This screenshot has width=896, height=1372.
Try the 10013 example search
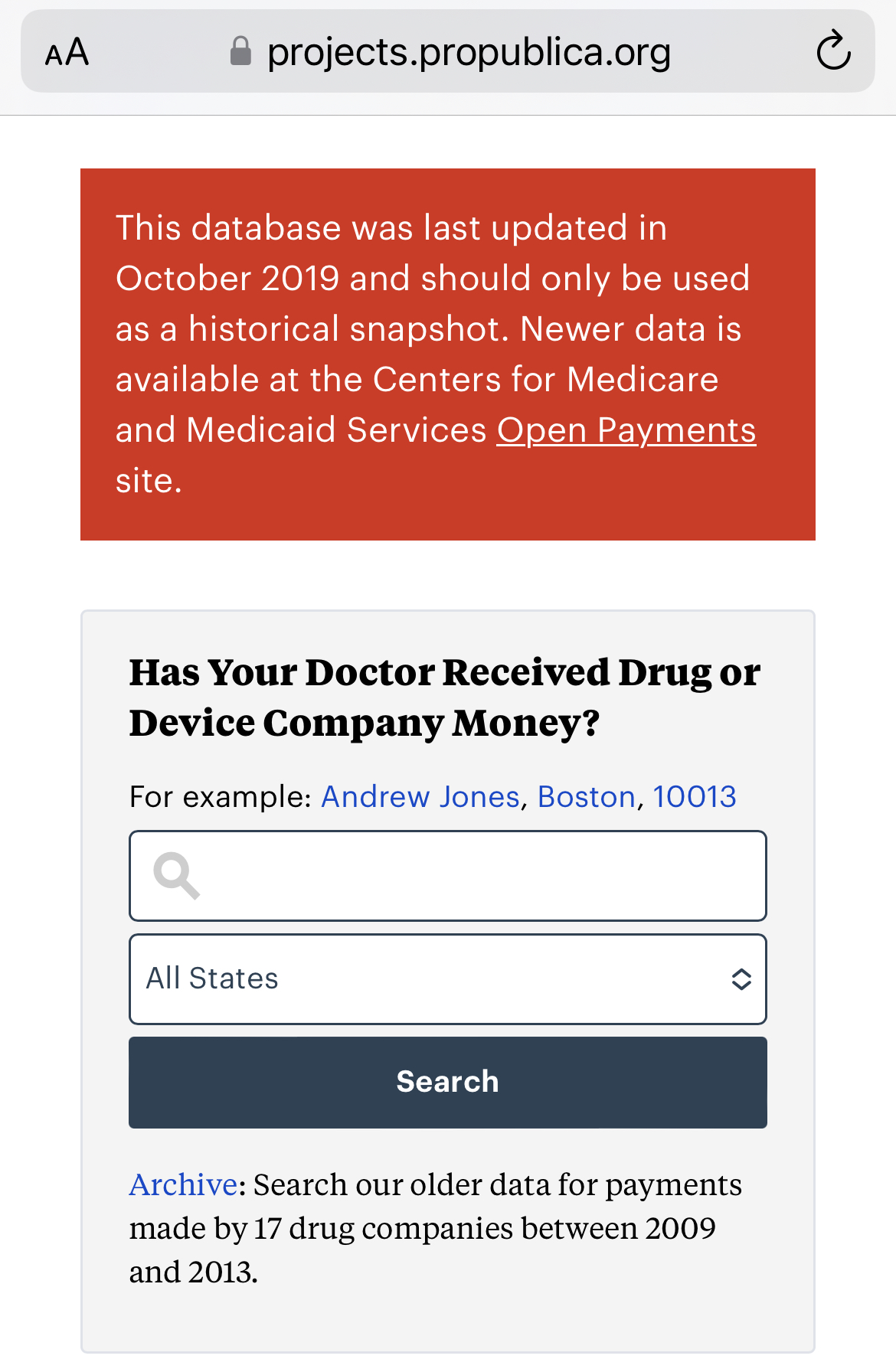(x=695, y=797)
